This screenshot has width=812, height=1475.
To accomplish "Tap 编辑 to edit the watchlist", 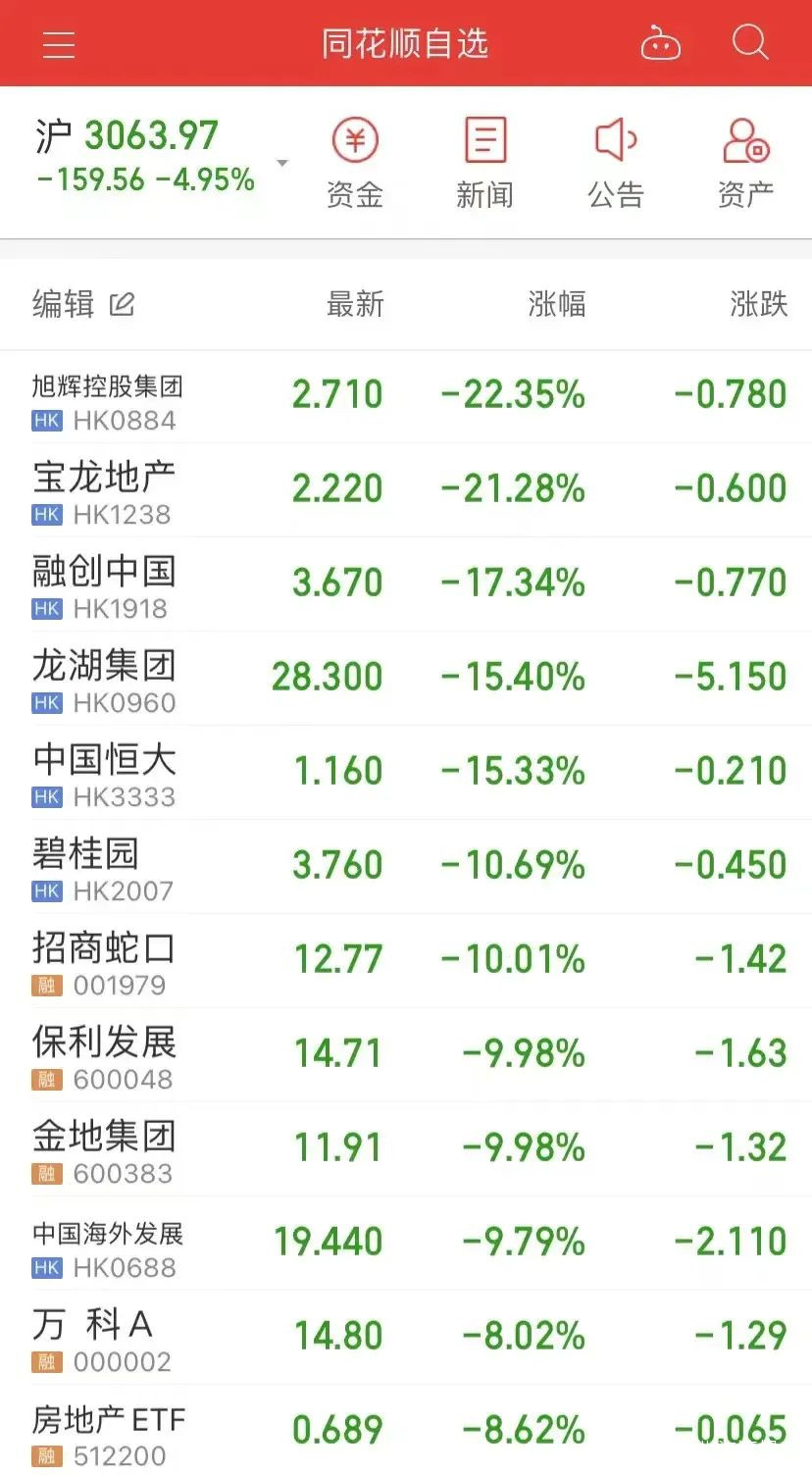I will pos(82,304).
